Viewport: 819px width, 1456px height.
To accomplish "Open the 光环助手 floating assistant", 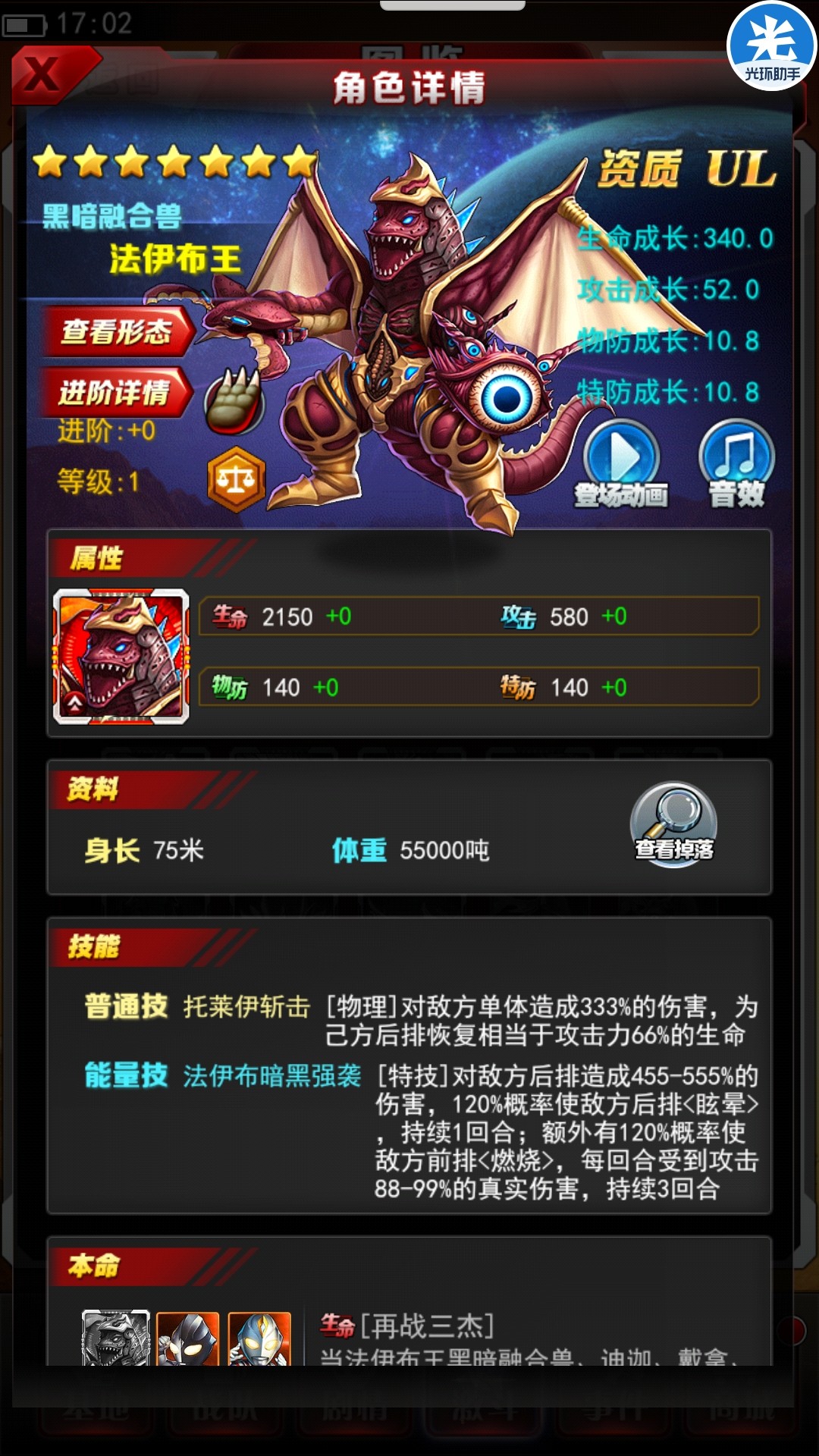I will 771,47.
